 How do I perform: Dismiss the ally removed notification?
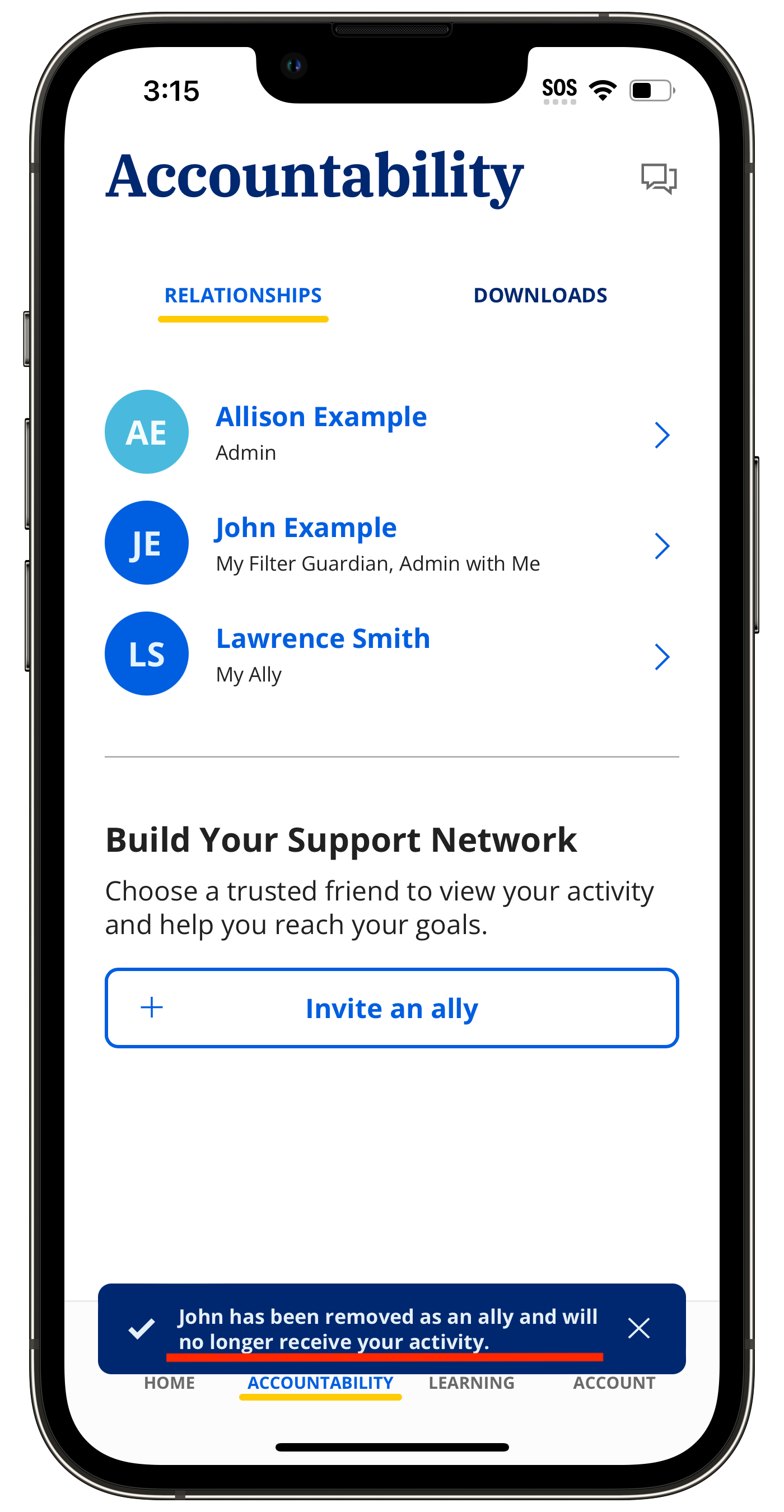click(x=638, y=1328)
